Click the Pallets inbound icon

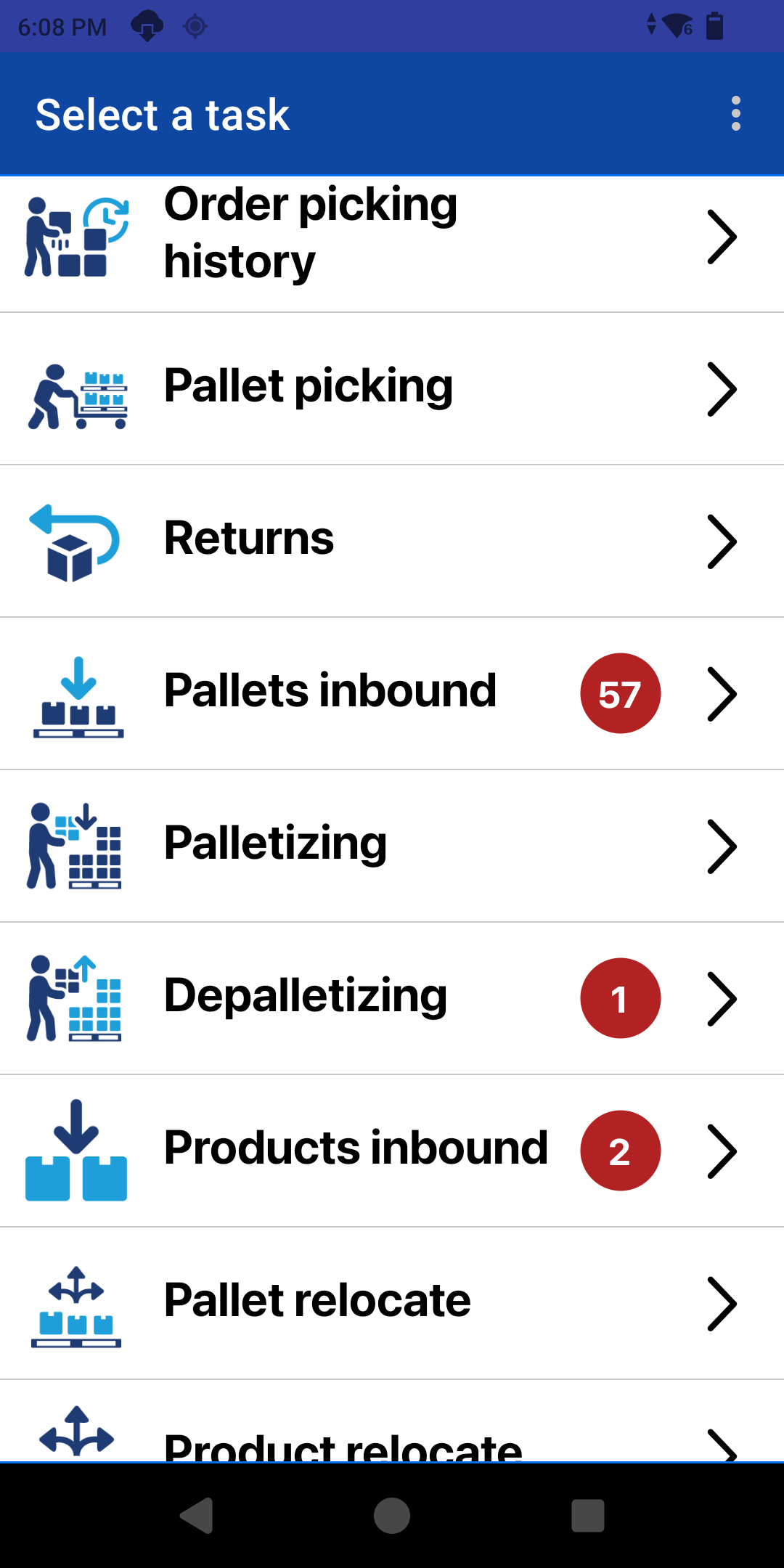tap(78, 693)
